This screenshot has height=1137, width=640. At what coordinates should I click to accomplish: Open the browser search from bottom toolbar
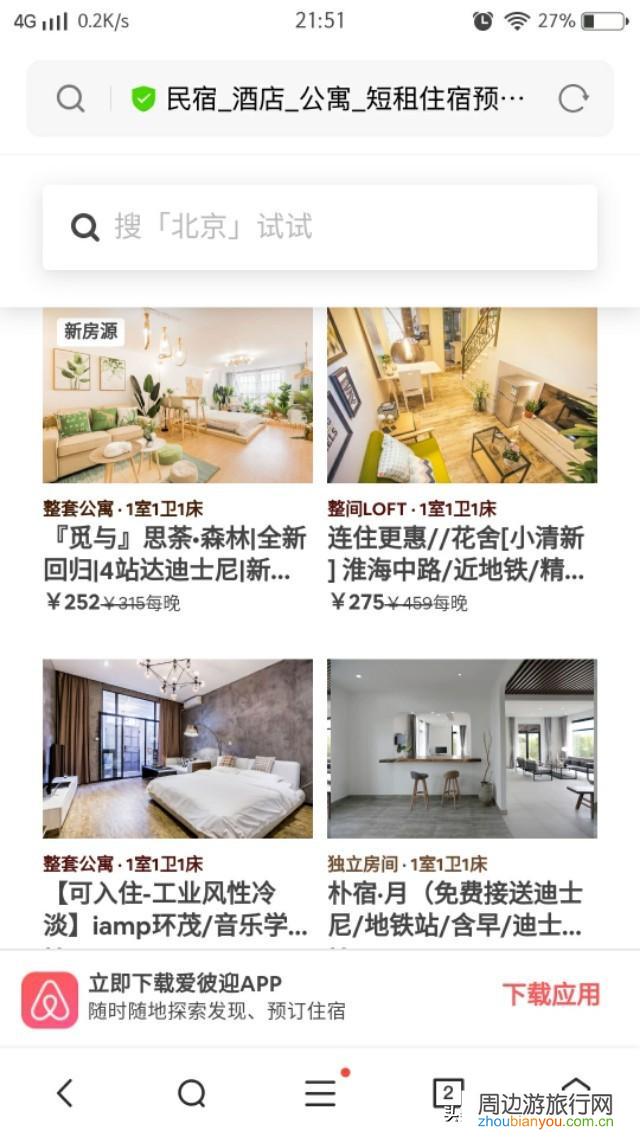[x=191, y=1093]
